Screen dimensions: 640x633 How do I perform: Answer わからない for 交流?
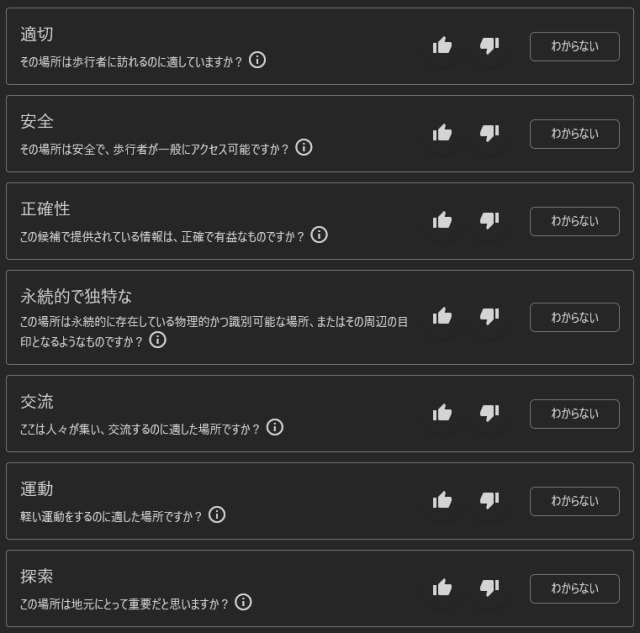(x=574, y=414)
